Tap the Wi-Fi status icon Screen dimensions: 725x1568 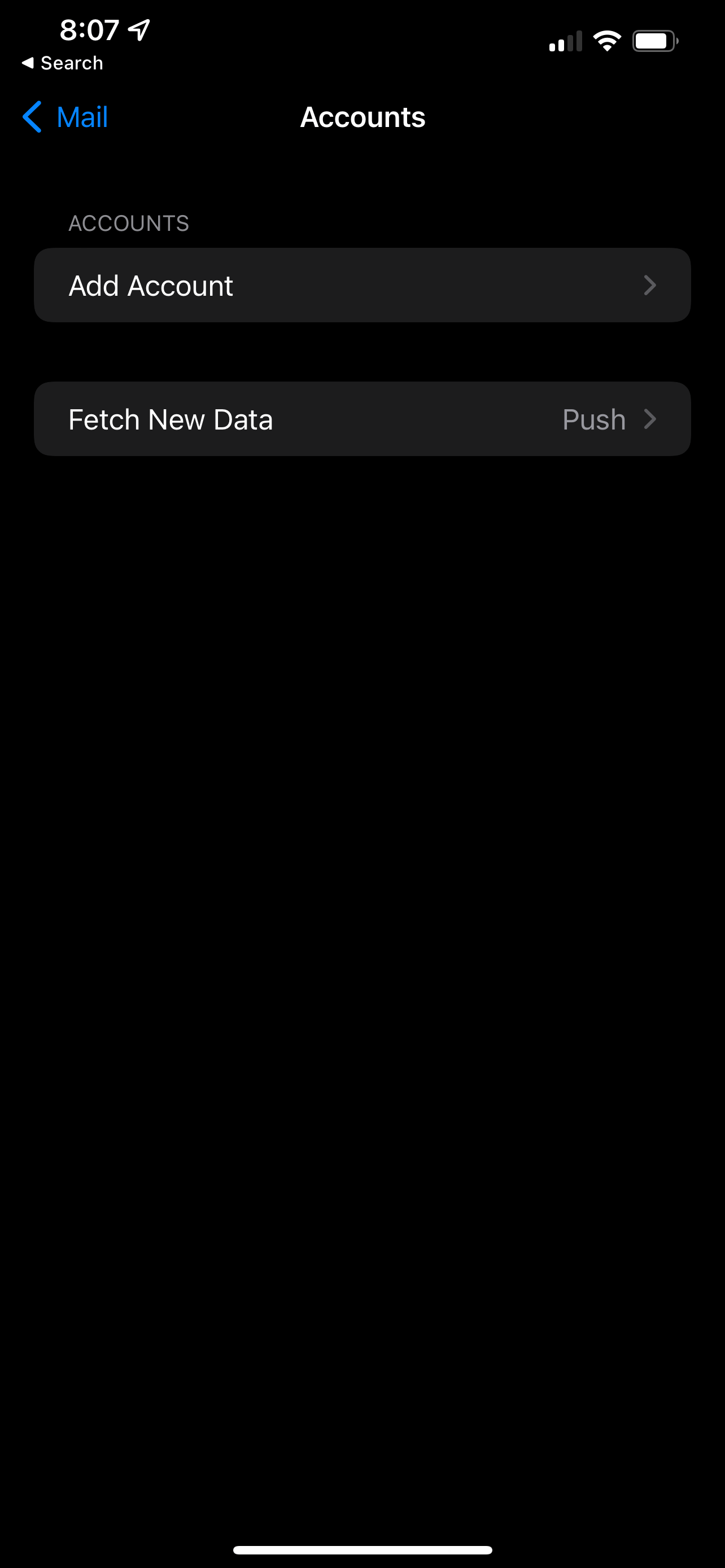click(607, 40)
